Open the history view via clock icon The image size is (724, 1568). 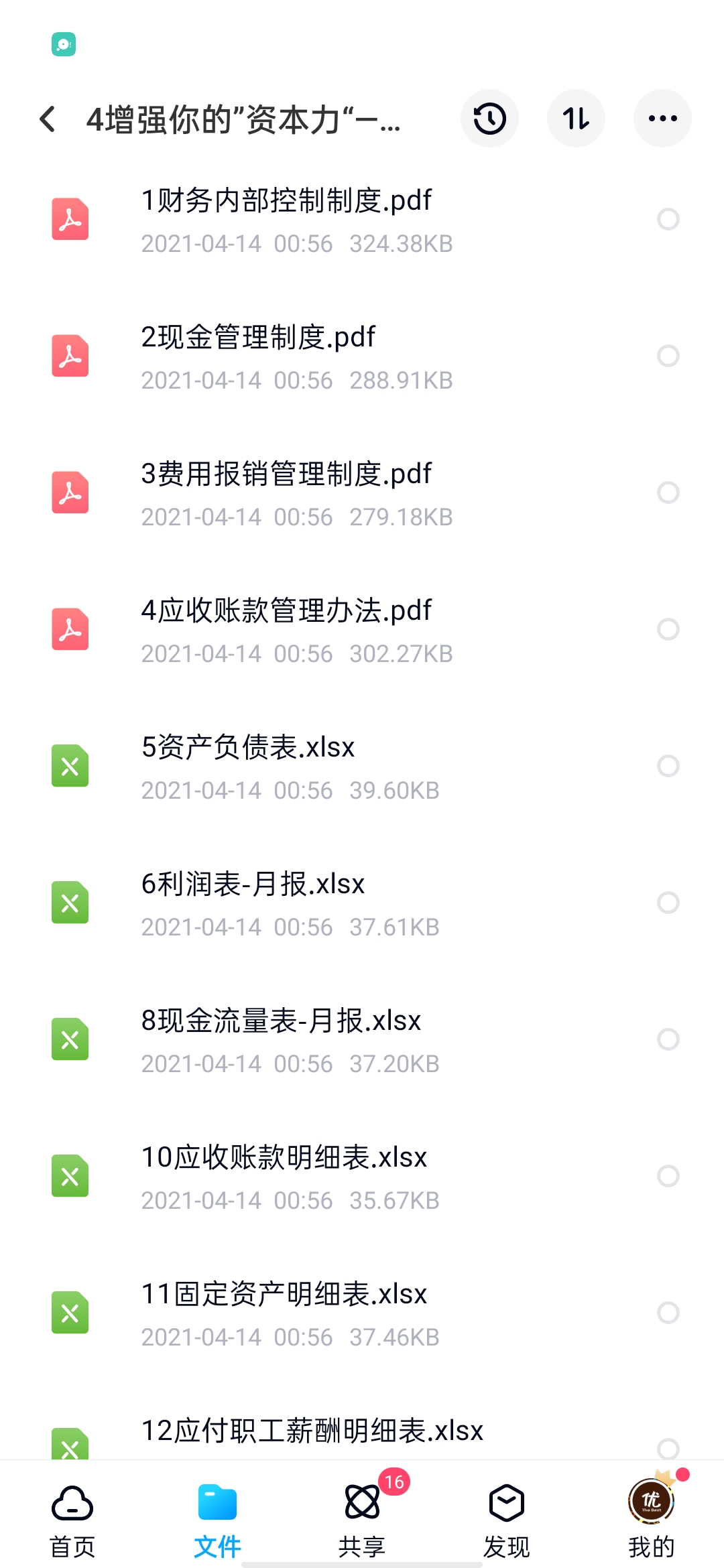[489, 118]
